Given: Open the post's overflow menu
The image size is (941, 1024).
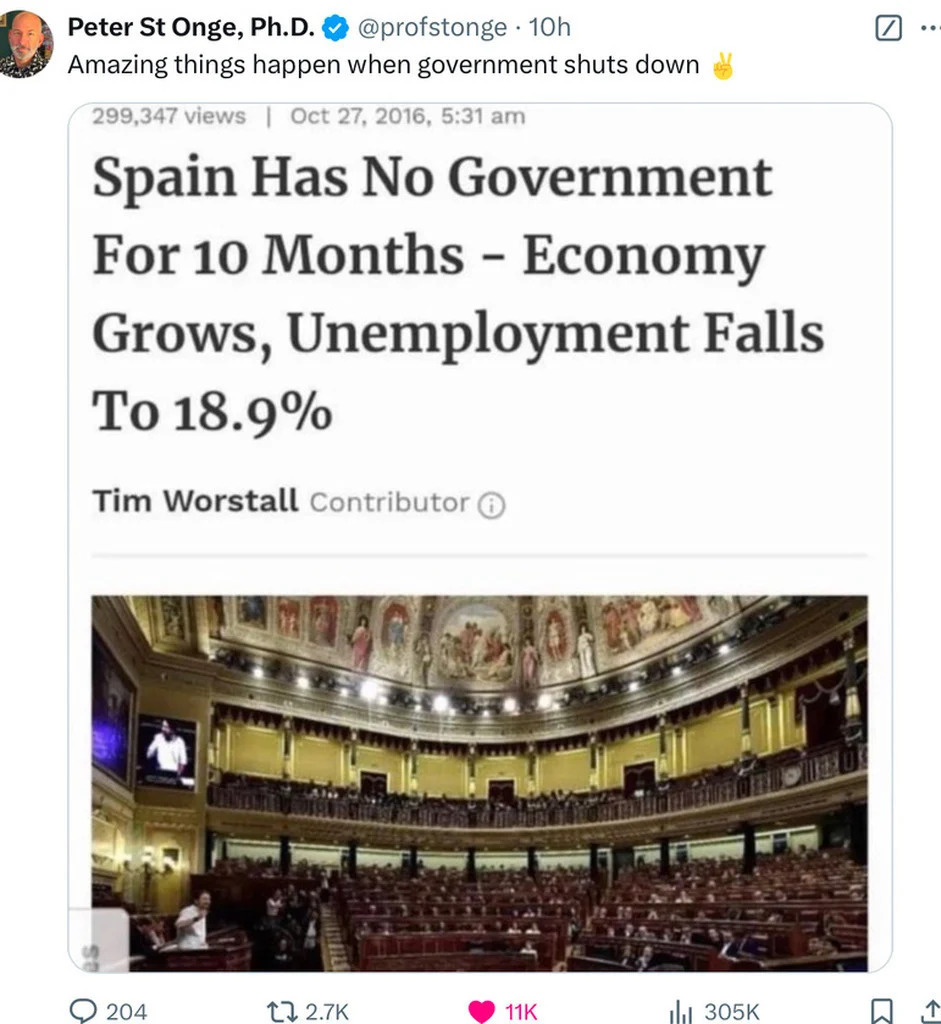Looking at the screenshot, I should (930, 29).
